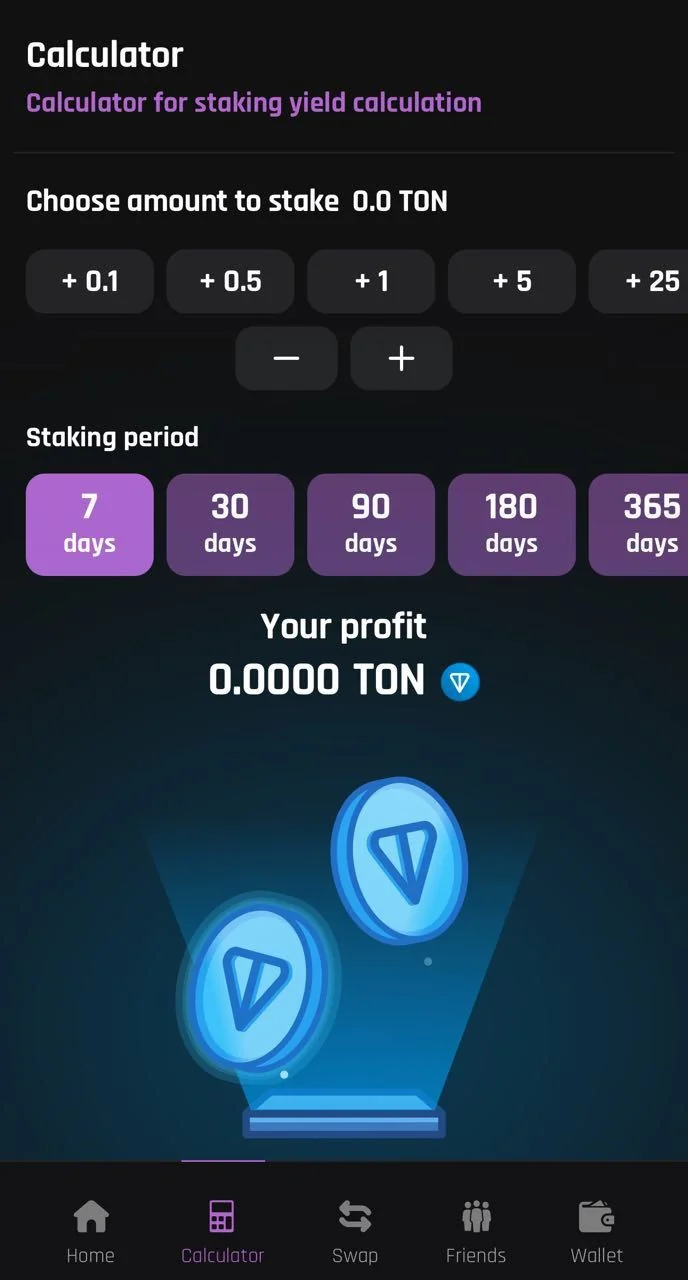Choose the 30 days staking period
Screen dimensions: 688x1280
[x=230, y=525]
